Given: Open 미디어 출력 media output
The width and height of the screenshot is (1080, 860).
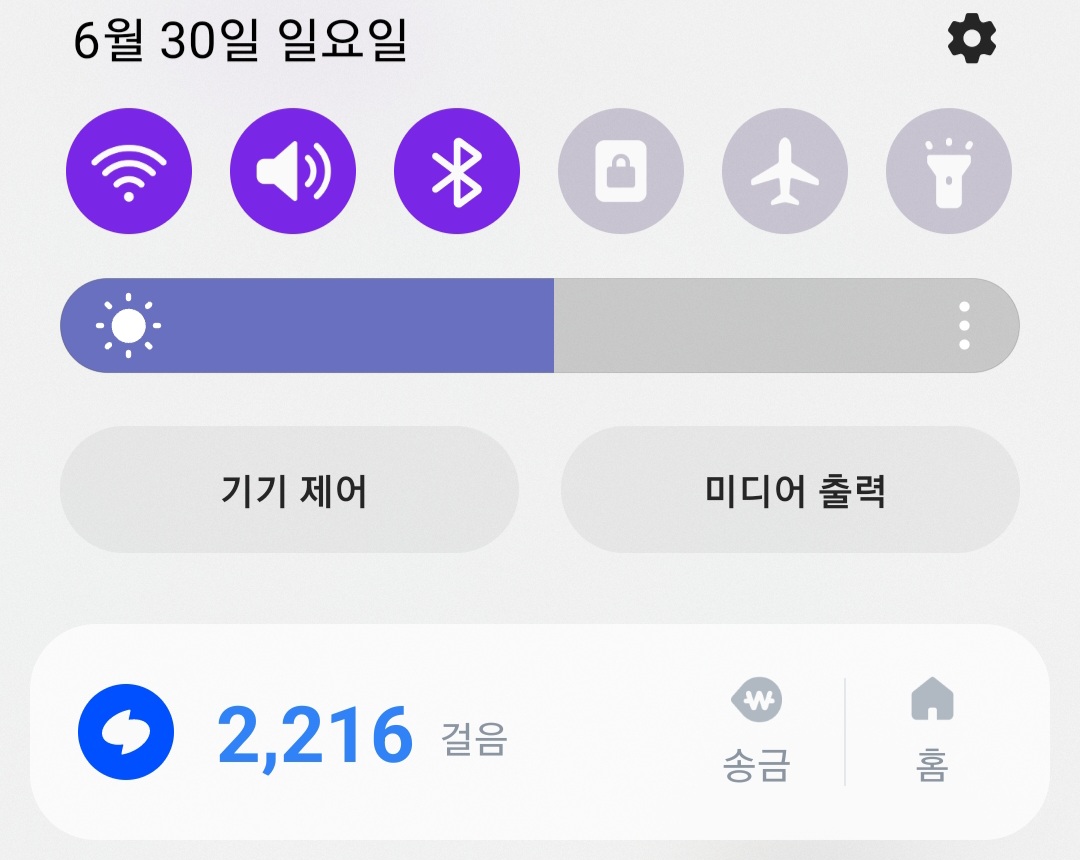Looking at the screenshot, I should coord(790,490).
